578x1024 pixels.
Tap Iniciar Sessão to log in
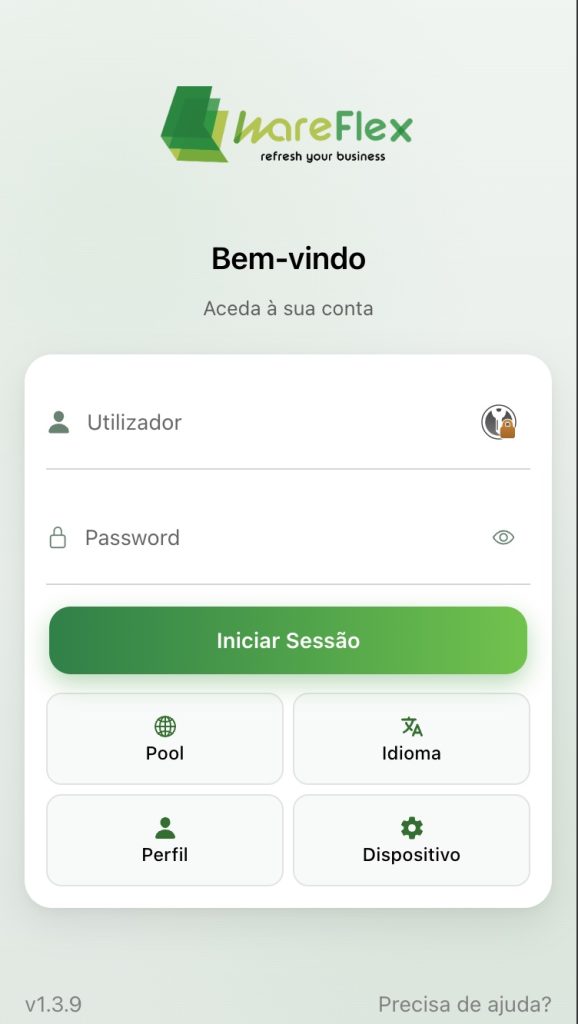pos(288,640)
